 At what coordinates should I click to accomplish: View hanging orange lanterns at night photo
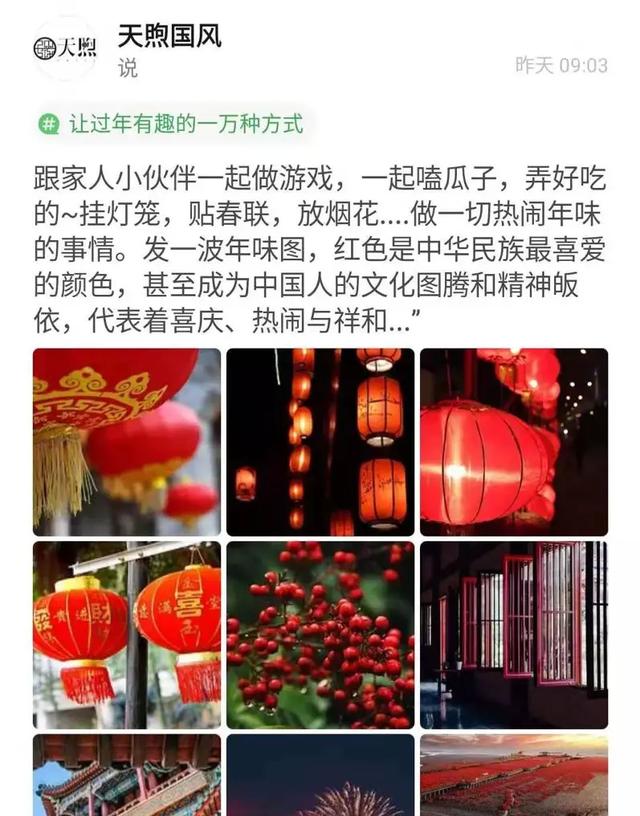(x=320, y=442)
